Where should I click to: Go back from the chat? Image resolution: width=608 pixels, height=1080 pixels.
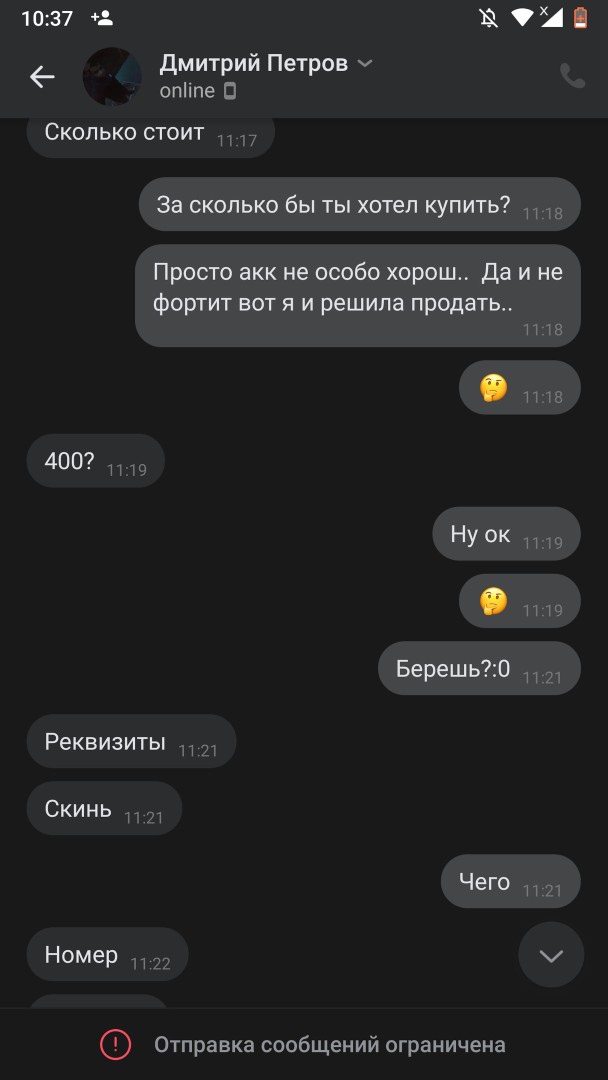[42, 77]
